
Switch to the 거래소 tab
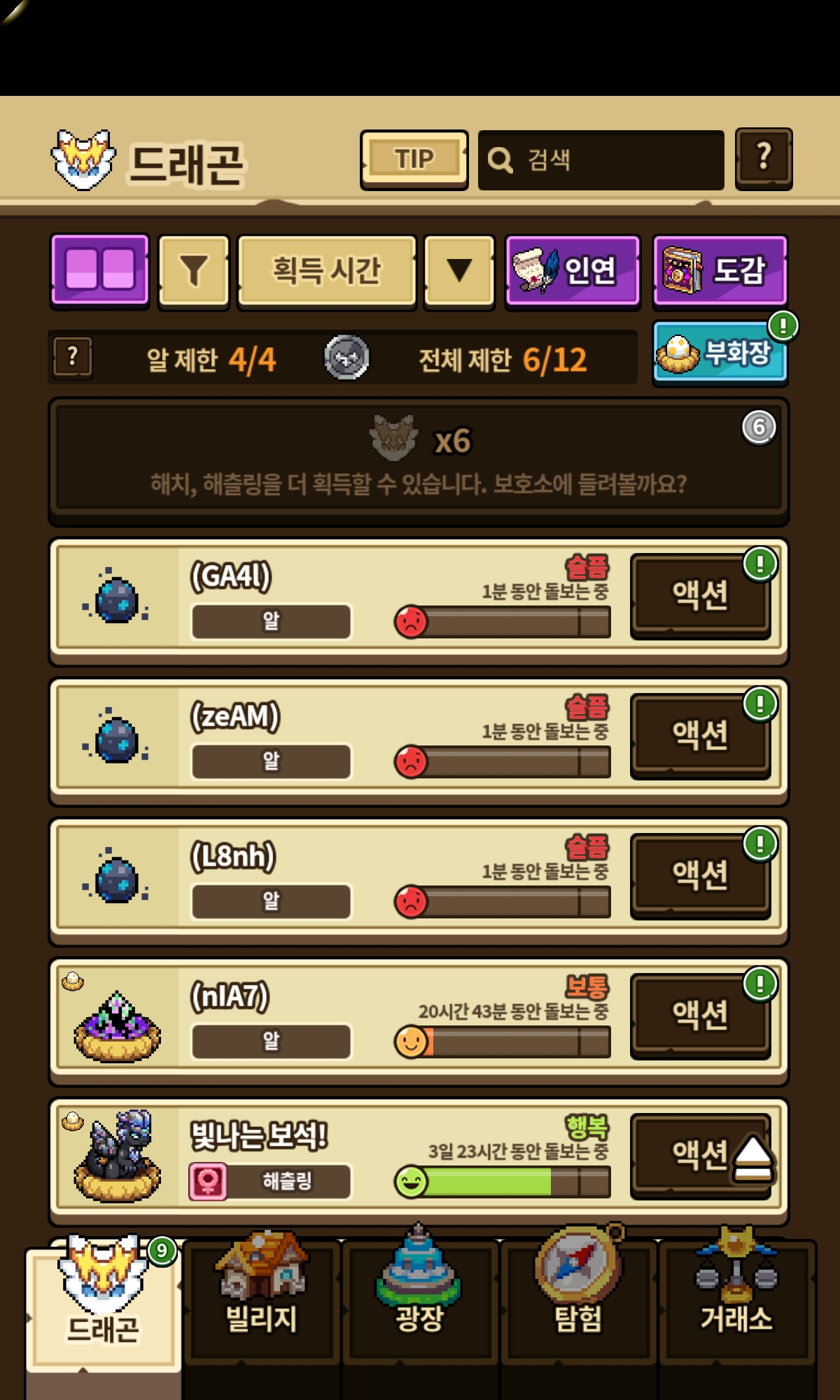click(736, 1302)
